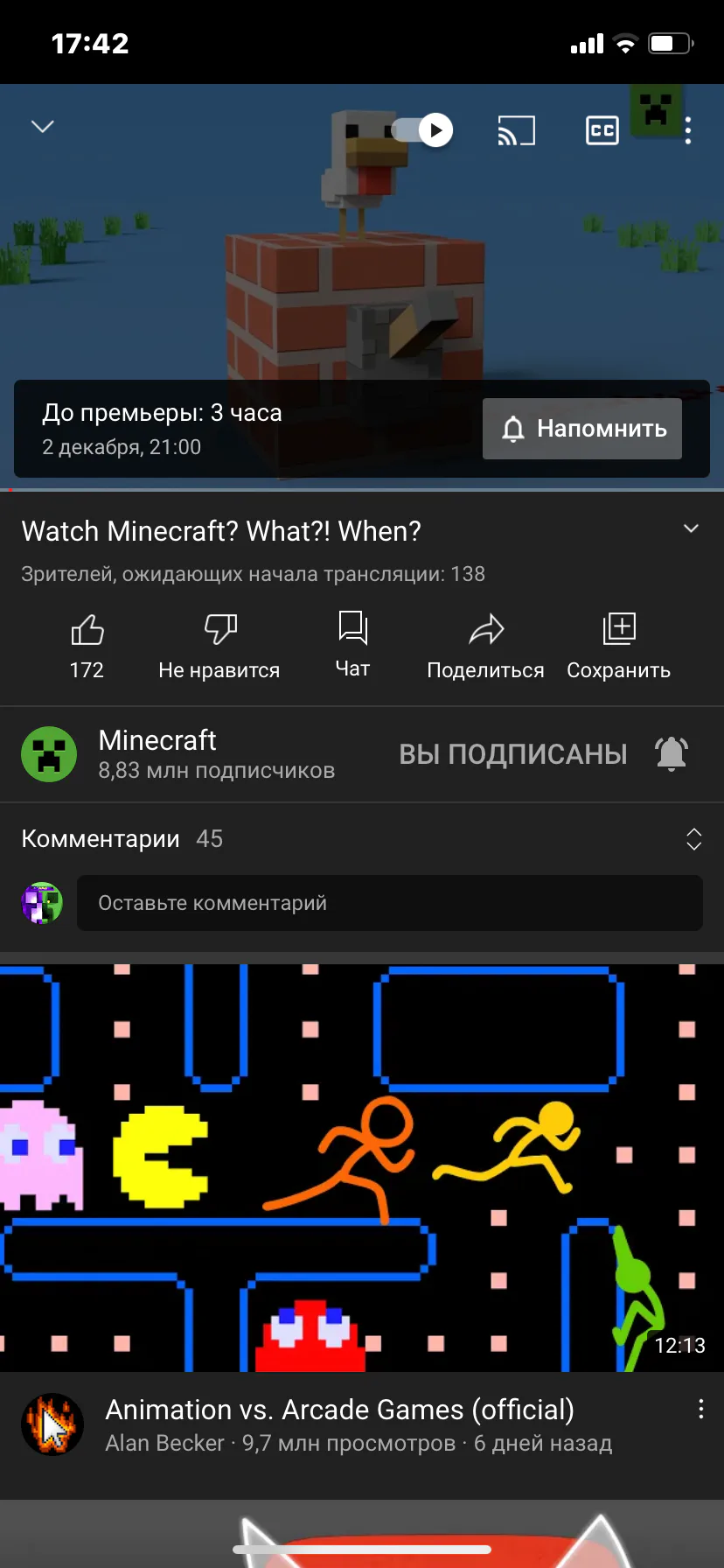Open the Alan Becker channel avatar
724x1568 pixels.
[52, 1424]
